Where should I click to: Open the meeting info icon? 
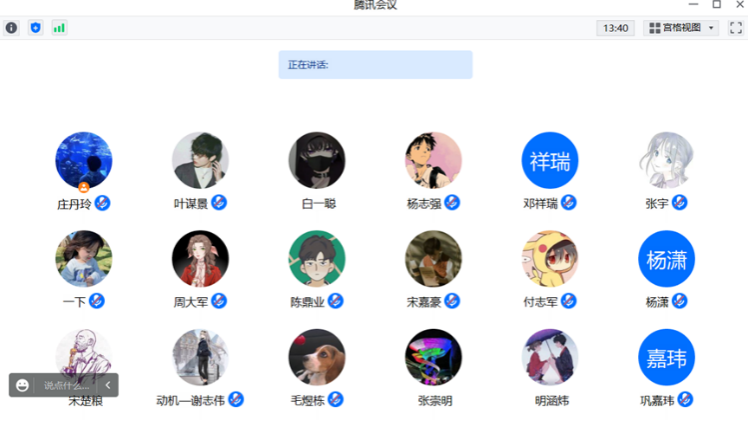point(12,28)
